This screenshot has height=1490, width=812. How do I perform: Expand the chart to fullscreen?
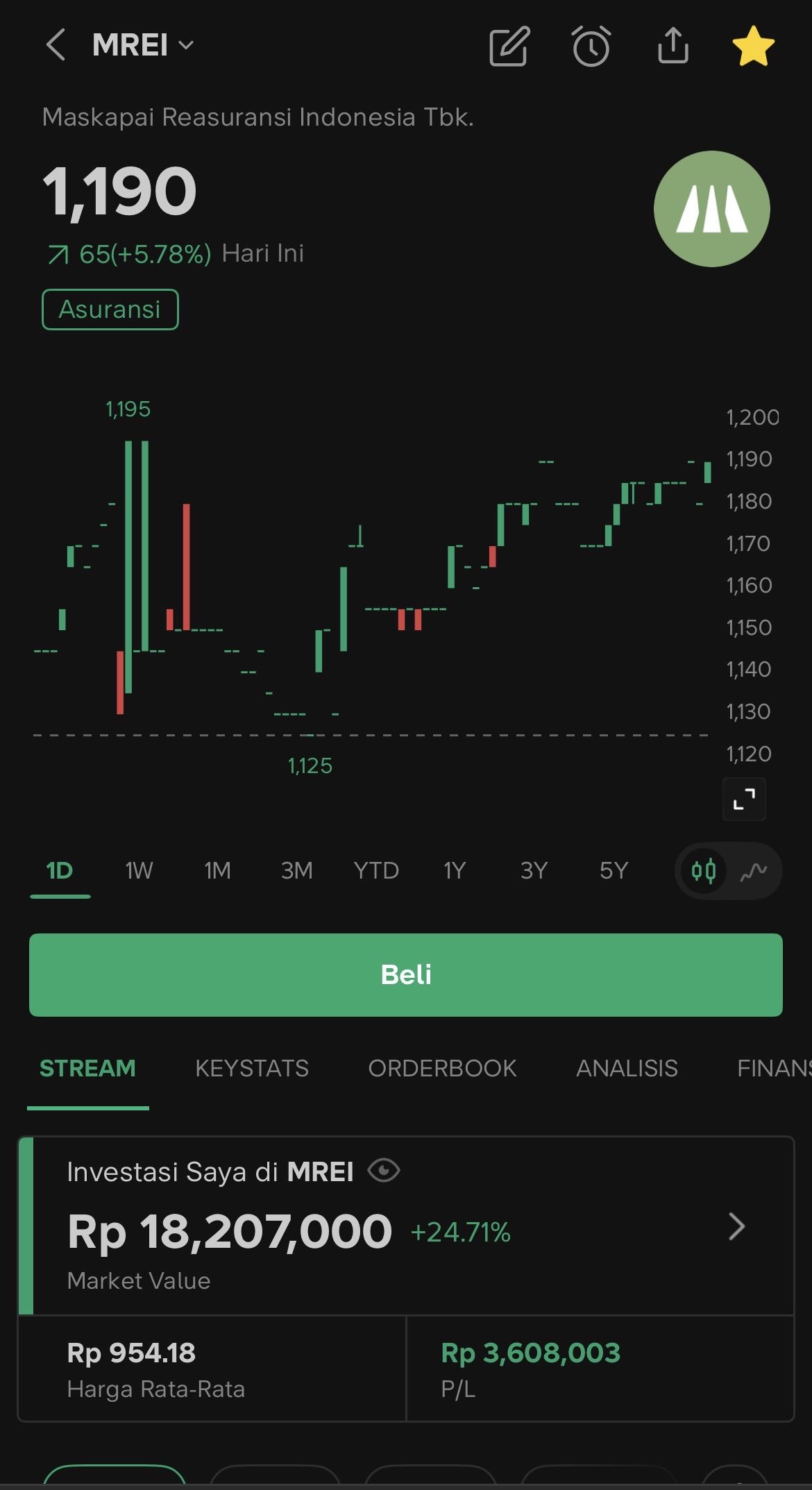coord(744,799)
